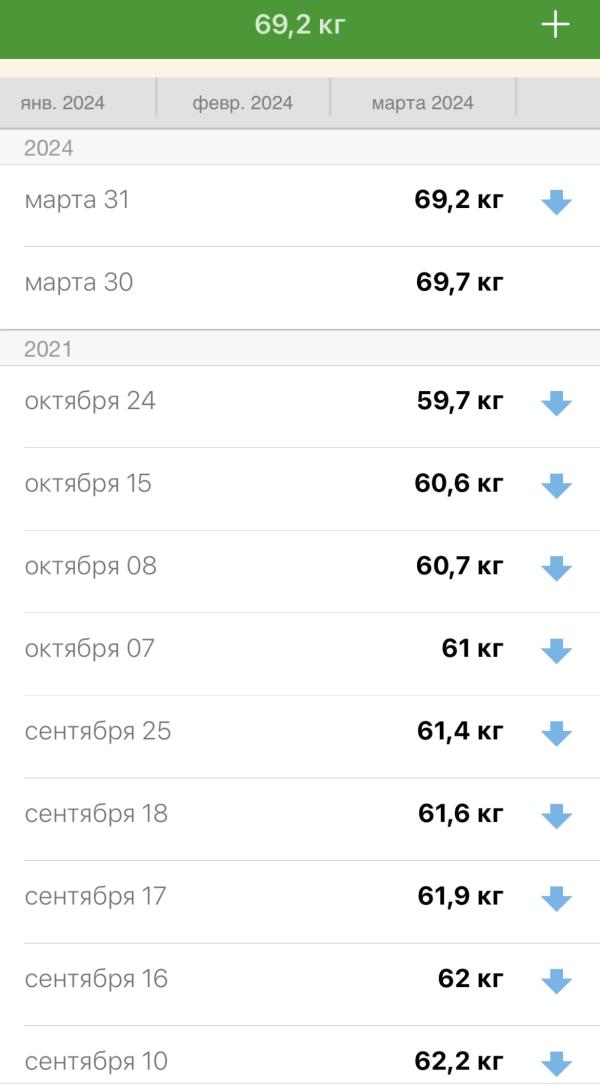Screen dimensions: 600x1085
Task: Select the октября 07 record
Action: [x=300, y=650]
